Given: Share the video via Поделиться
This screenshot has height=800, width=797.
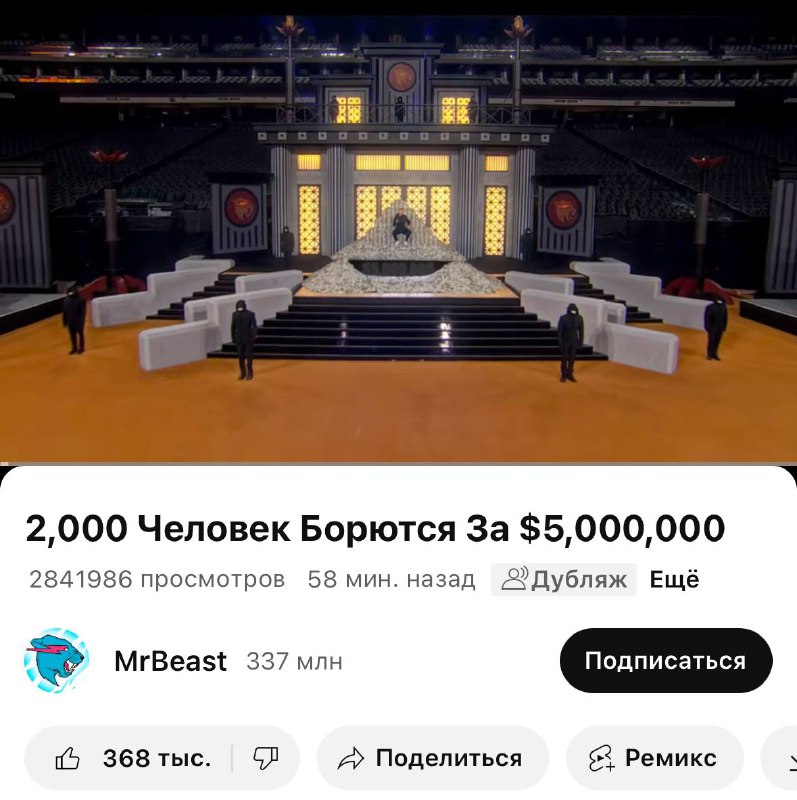Looking at the screenshot, I should (432, 759).
